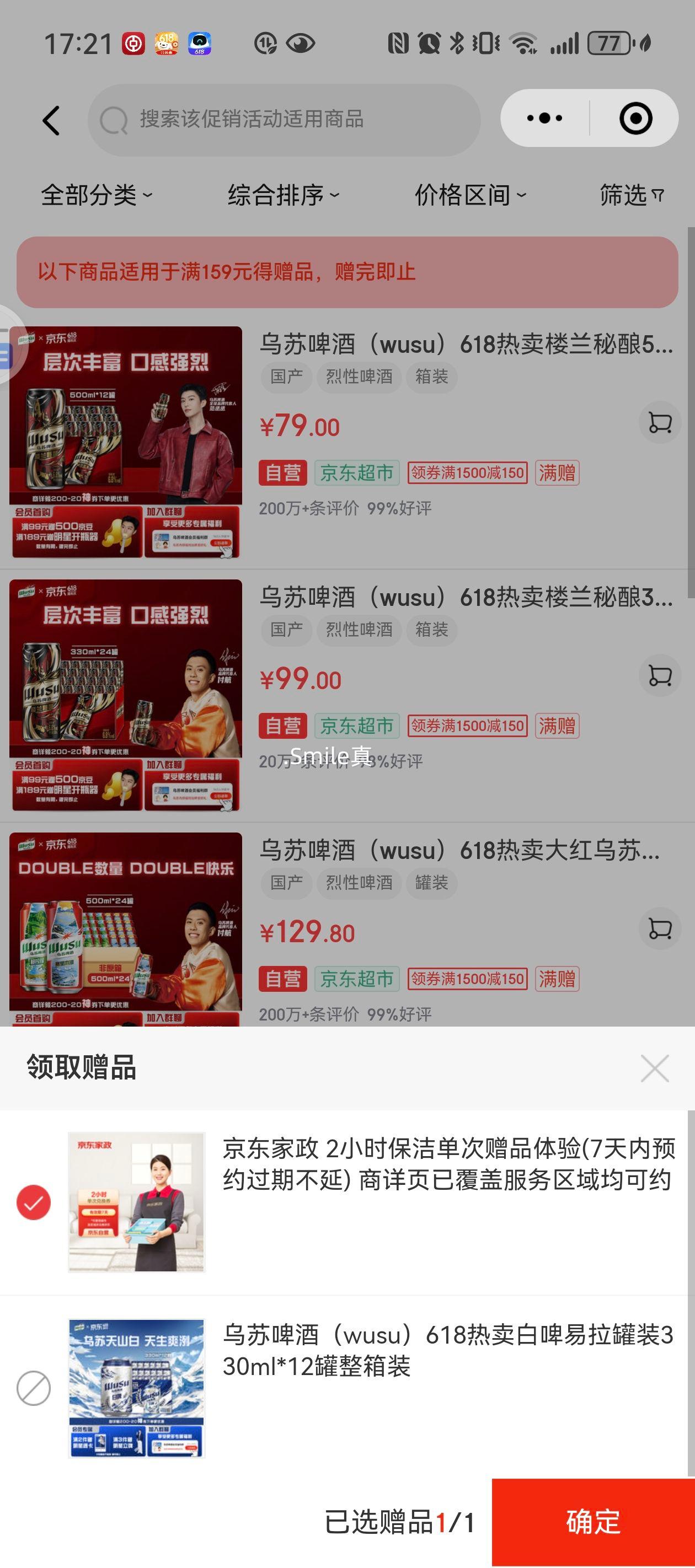Open the 综合排序 sorting dropdown
This screenshot has height=1568, width=695.
coord(282,195)
